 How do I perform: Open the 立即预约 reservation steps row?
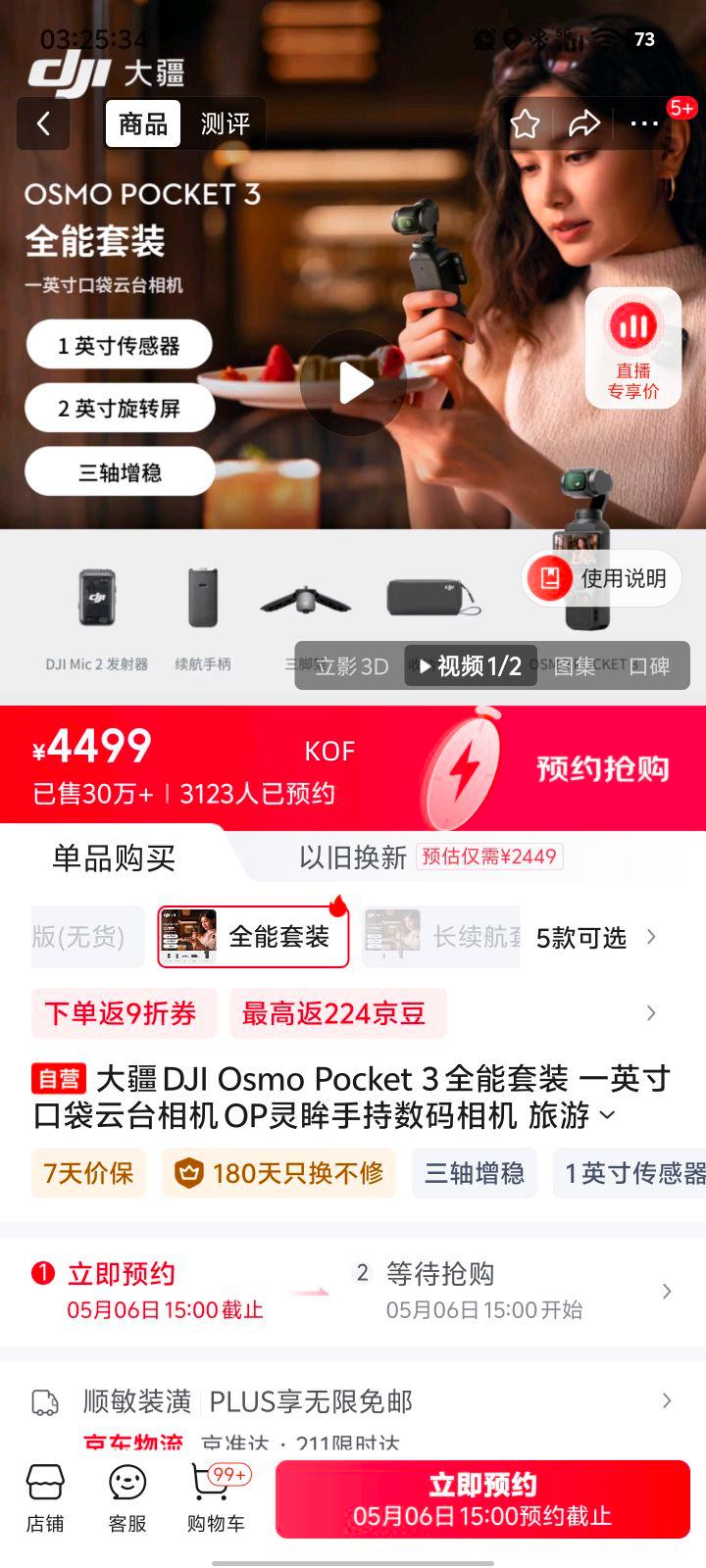click(353, 1291)
